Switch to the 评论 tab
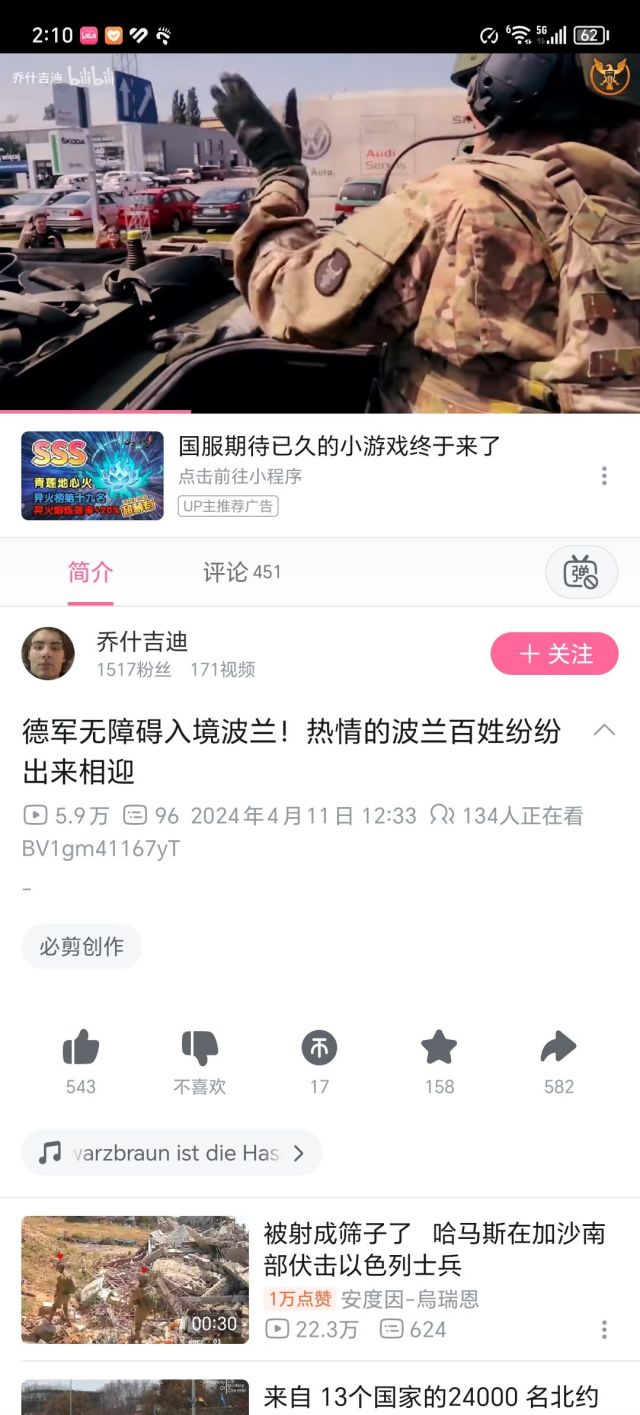 241,572
